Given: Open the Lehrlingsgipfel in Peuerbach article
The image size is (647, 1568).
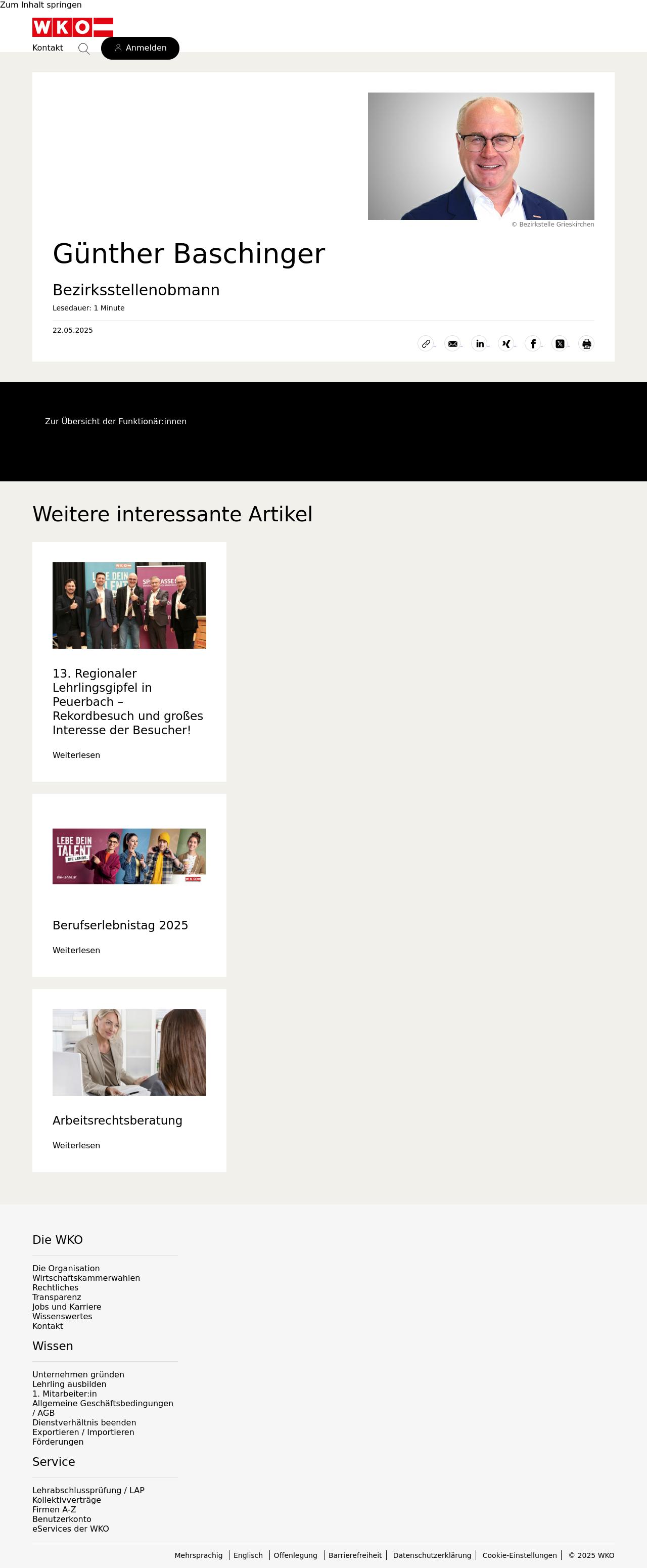Looking at the screenshot, I should pos(128,701).
